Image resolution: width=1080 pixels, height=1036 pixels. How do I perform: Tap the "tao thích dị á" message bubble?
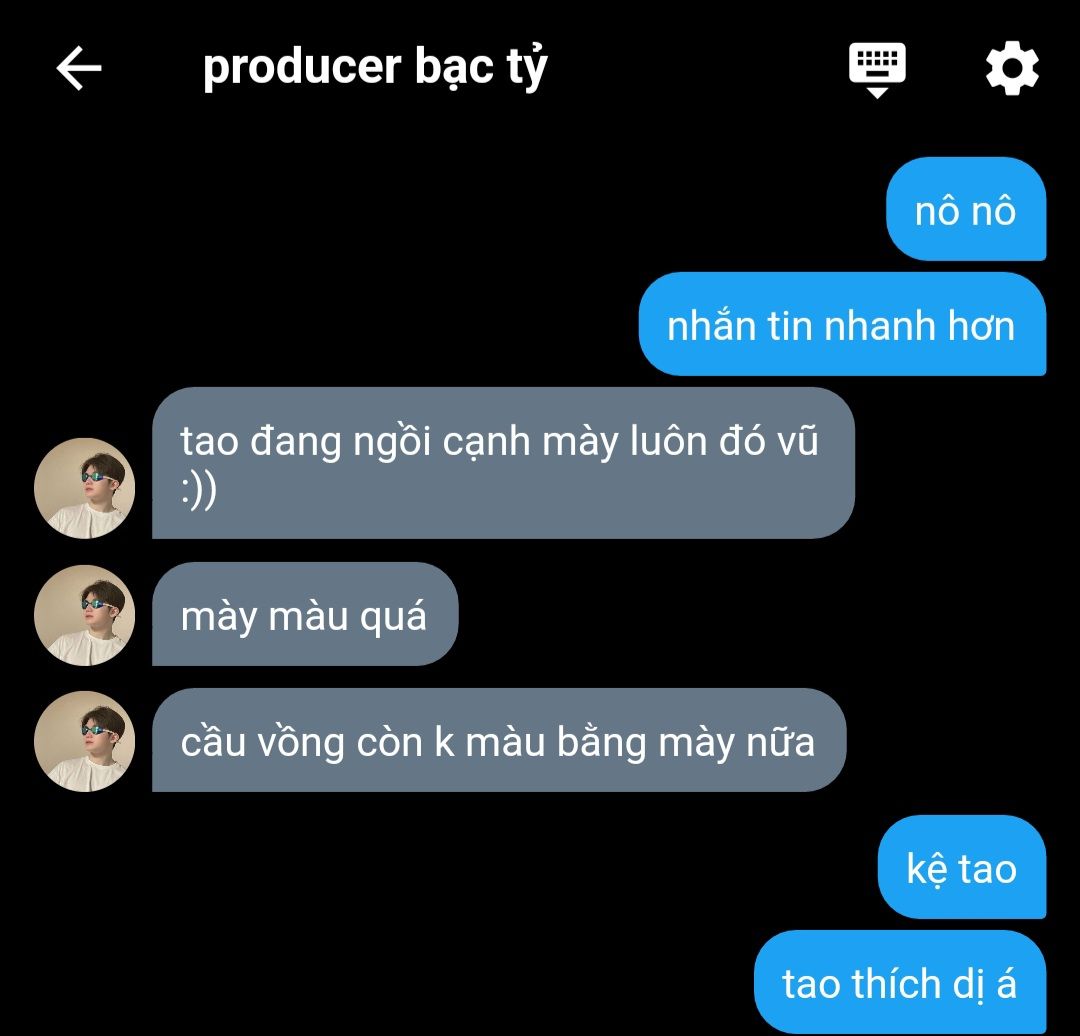898,983
